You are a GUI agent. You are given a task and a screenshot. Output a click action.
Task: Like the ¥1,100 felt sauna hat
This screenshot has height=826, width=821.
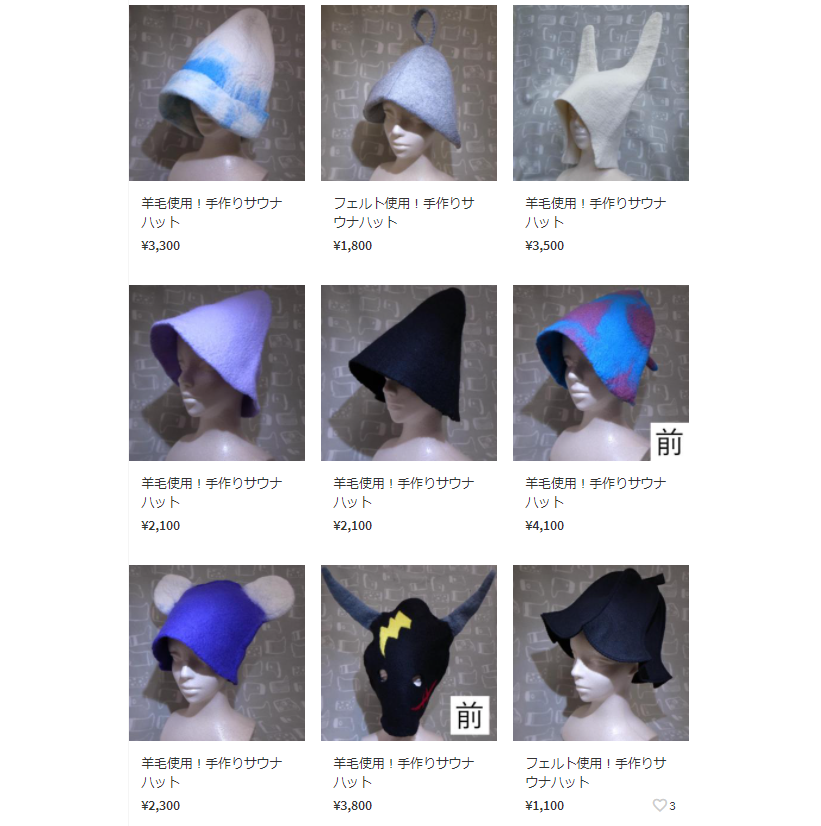(659, 805)
